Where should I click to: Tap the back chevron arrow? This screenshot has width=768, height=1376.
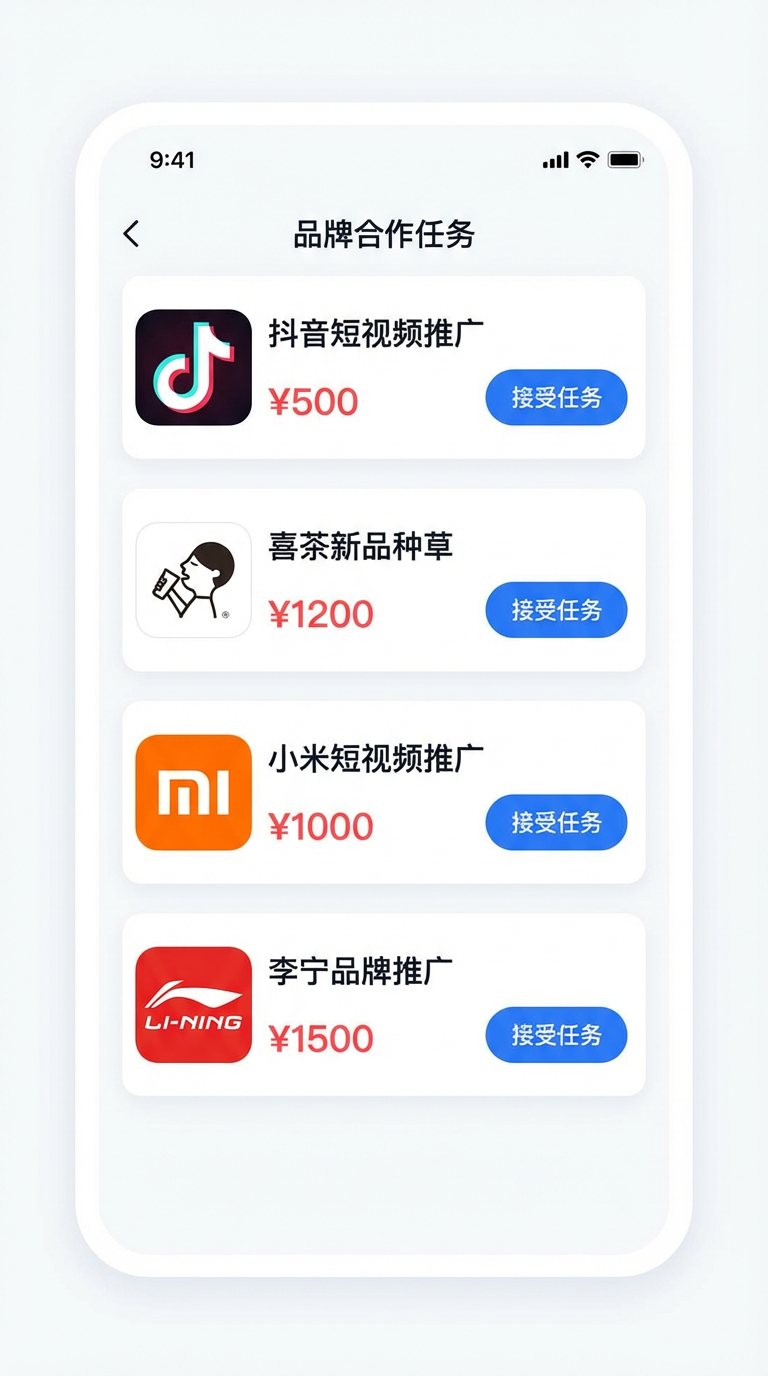pos(130,233)
